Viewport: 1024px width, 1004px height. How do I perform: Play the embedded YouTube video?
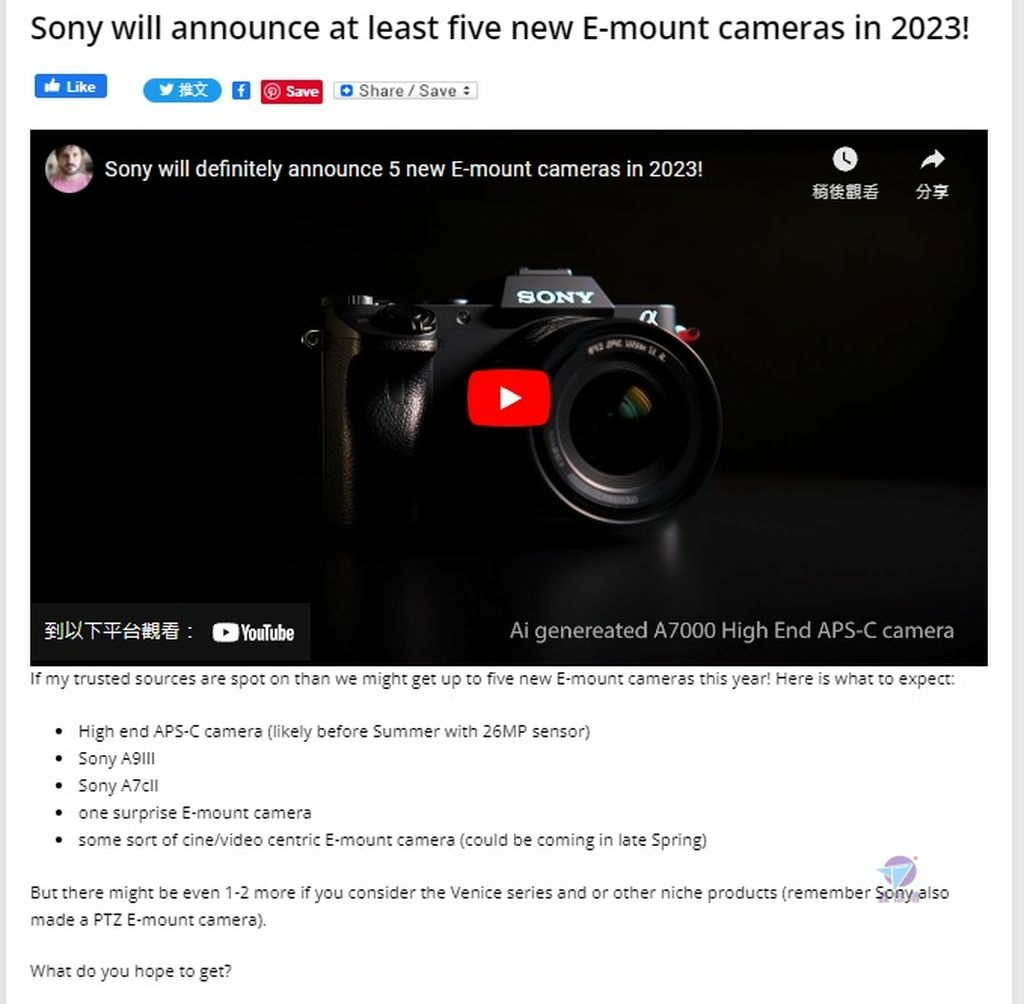(x=508, y=398)
